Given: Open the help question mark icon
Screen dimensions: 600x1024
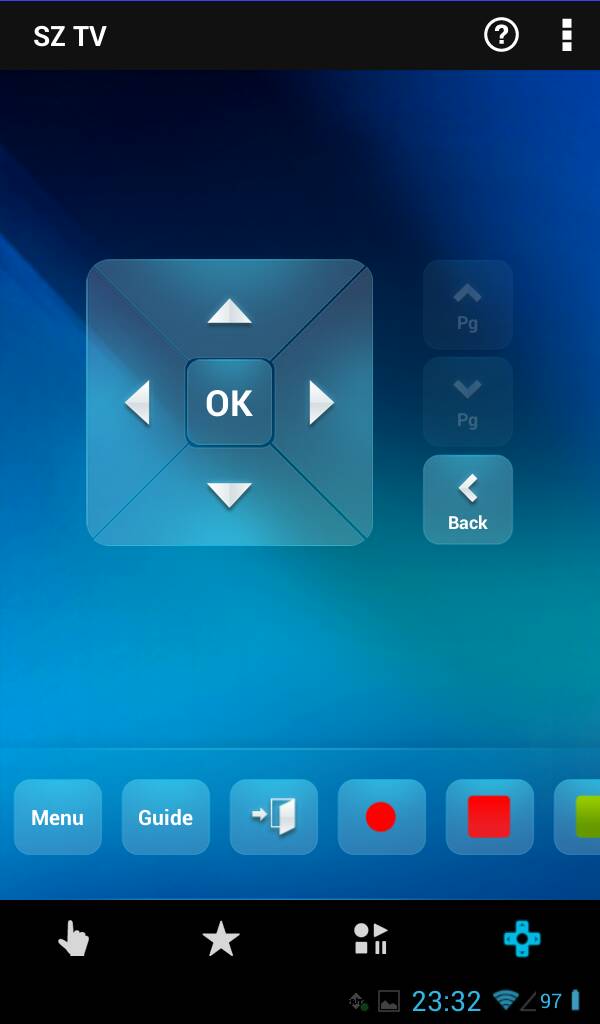Looking at the screenshot, I should pos(501,35).
